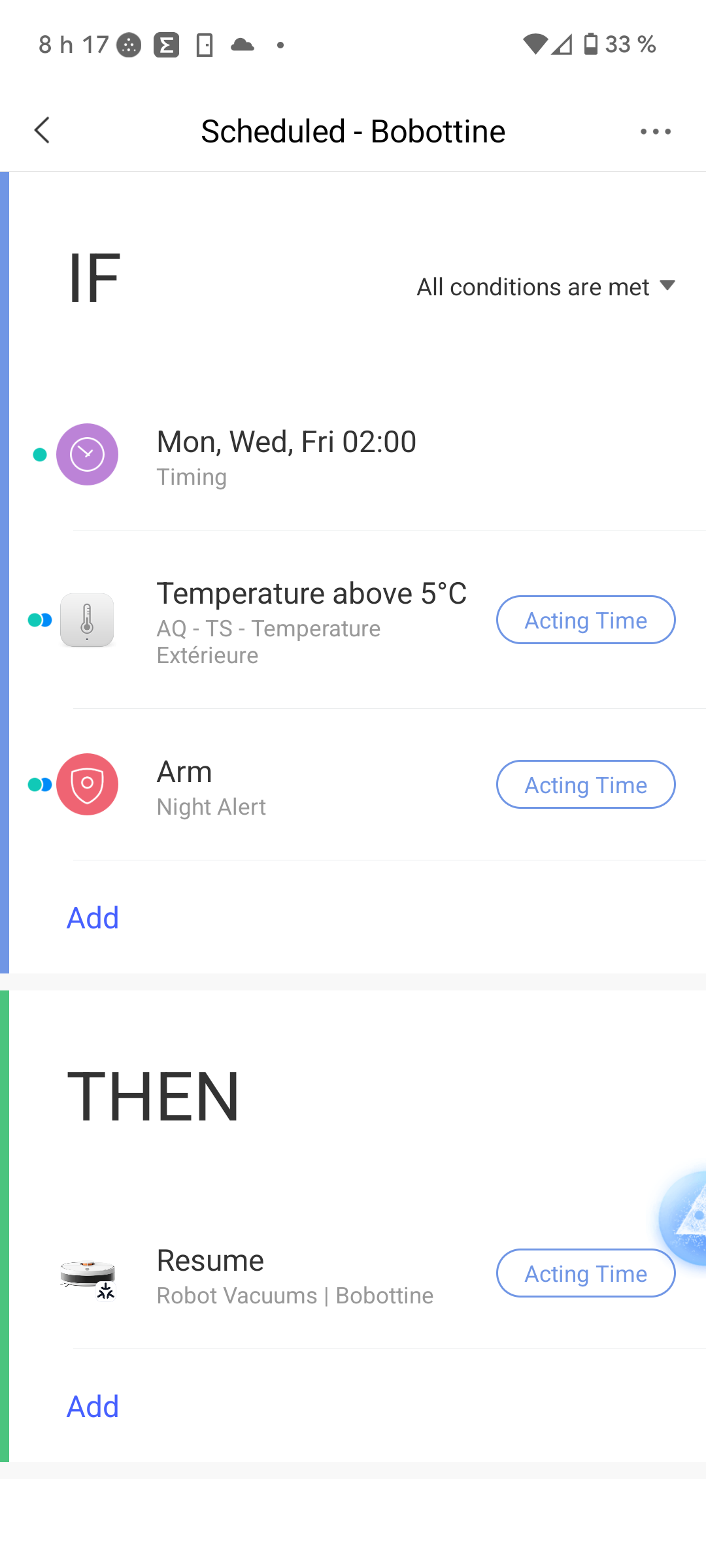Viewport: 706px width, 1568px height.
Task: Set Acting Time for the Resume action
Action: 586,1273
